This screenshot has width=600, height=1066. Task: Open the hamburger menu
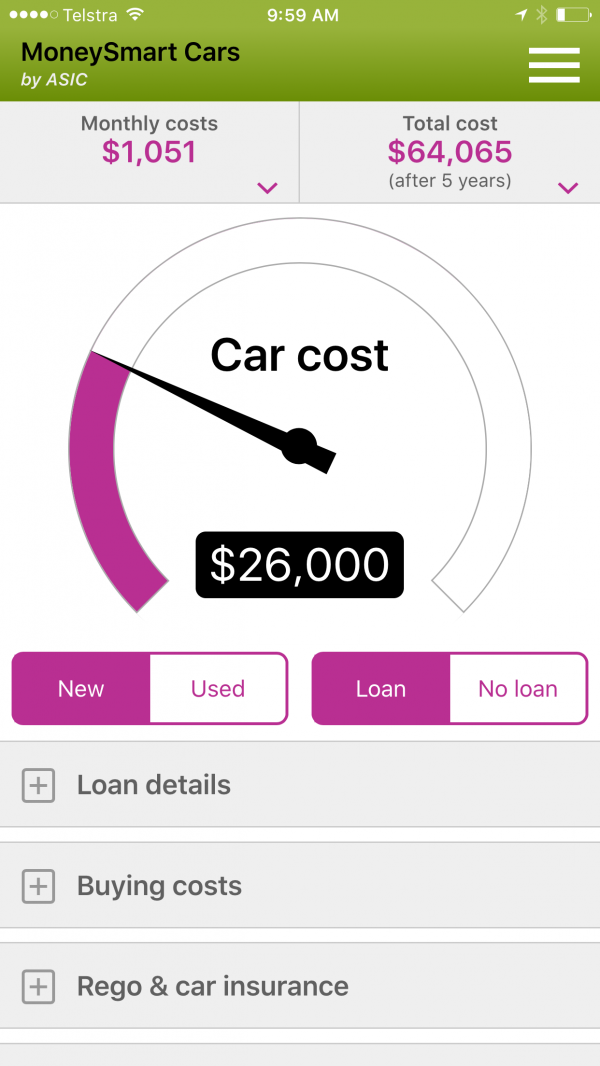[x=554, y=65]
